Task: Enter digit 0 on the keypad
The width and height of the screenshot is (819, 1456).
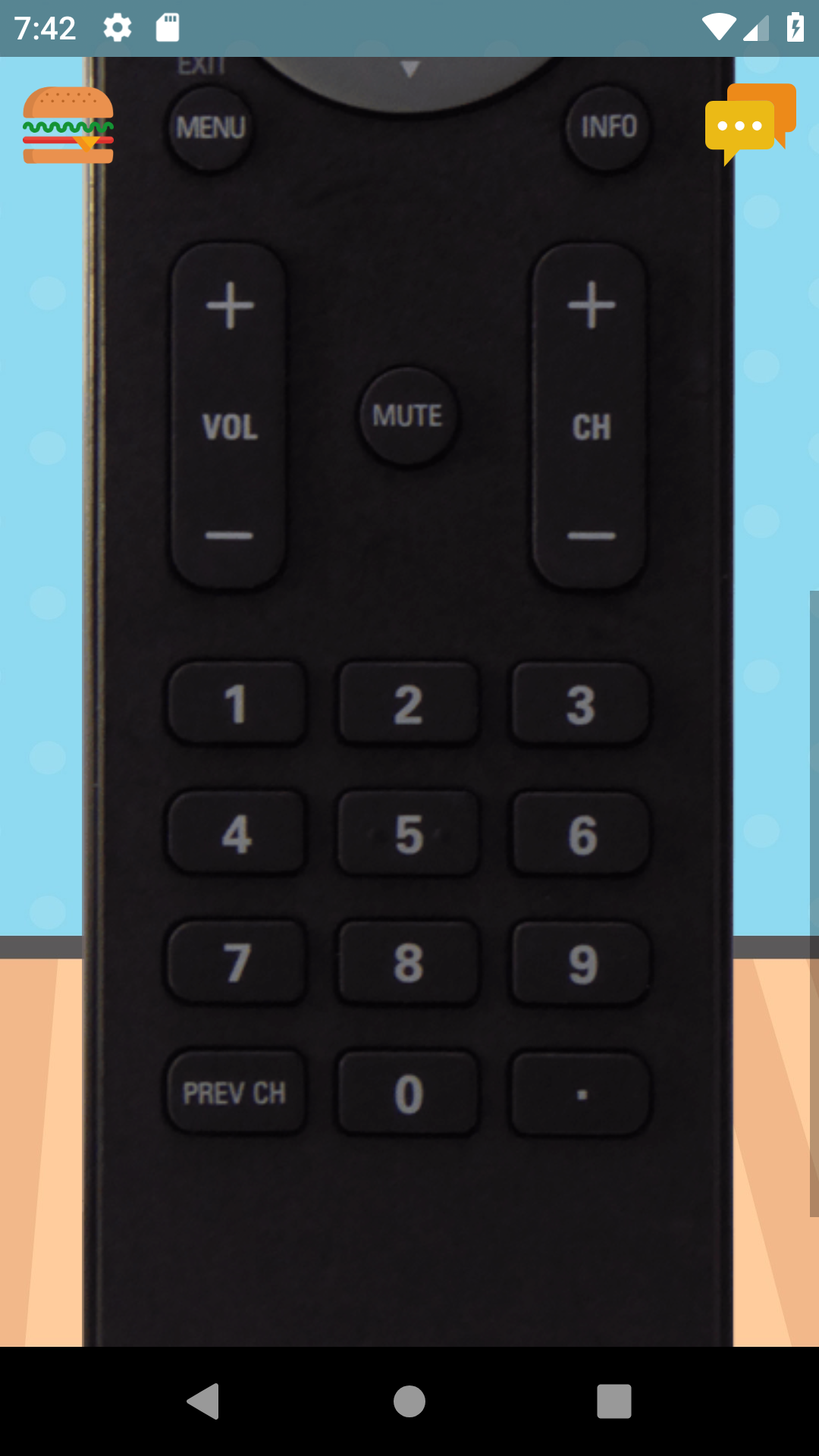Action: [408, 1093]
